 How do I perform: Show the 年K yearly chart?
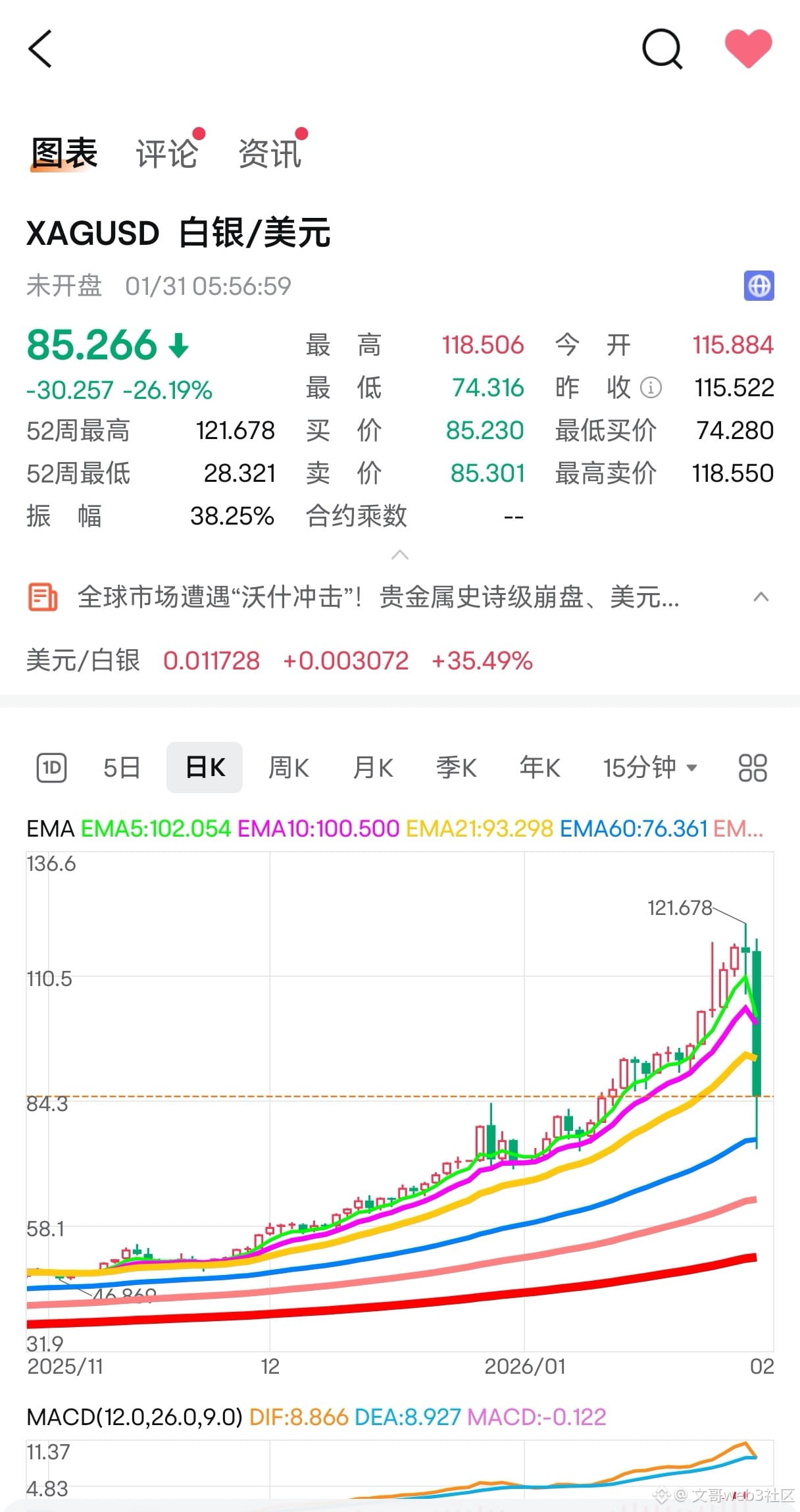coord(539,768)
